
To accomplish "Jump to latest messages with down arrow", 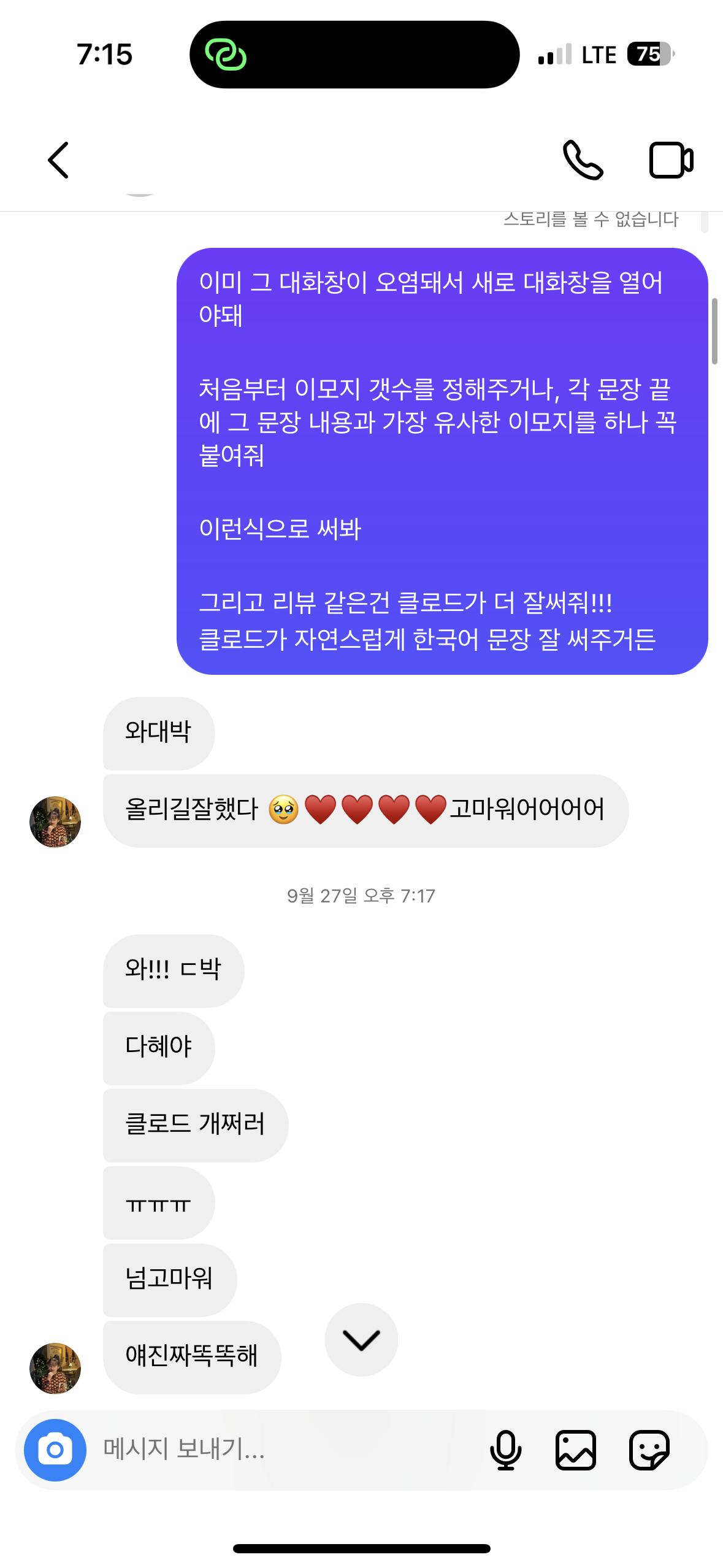I will pyautogui.click(x=361, y=1340).
